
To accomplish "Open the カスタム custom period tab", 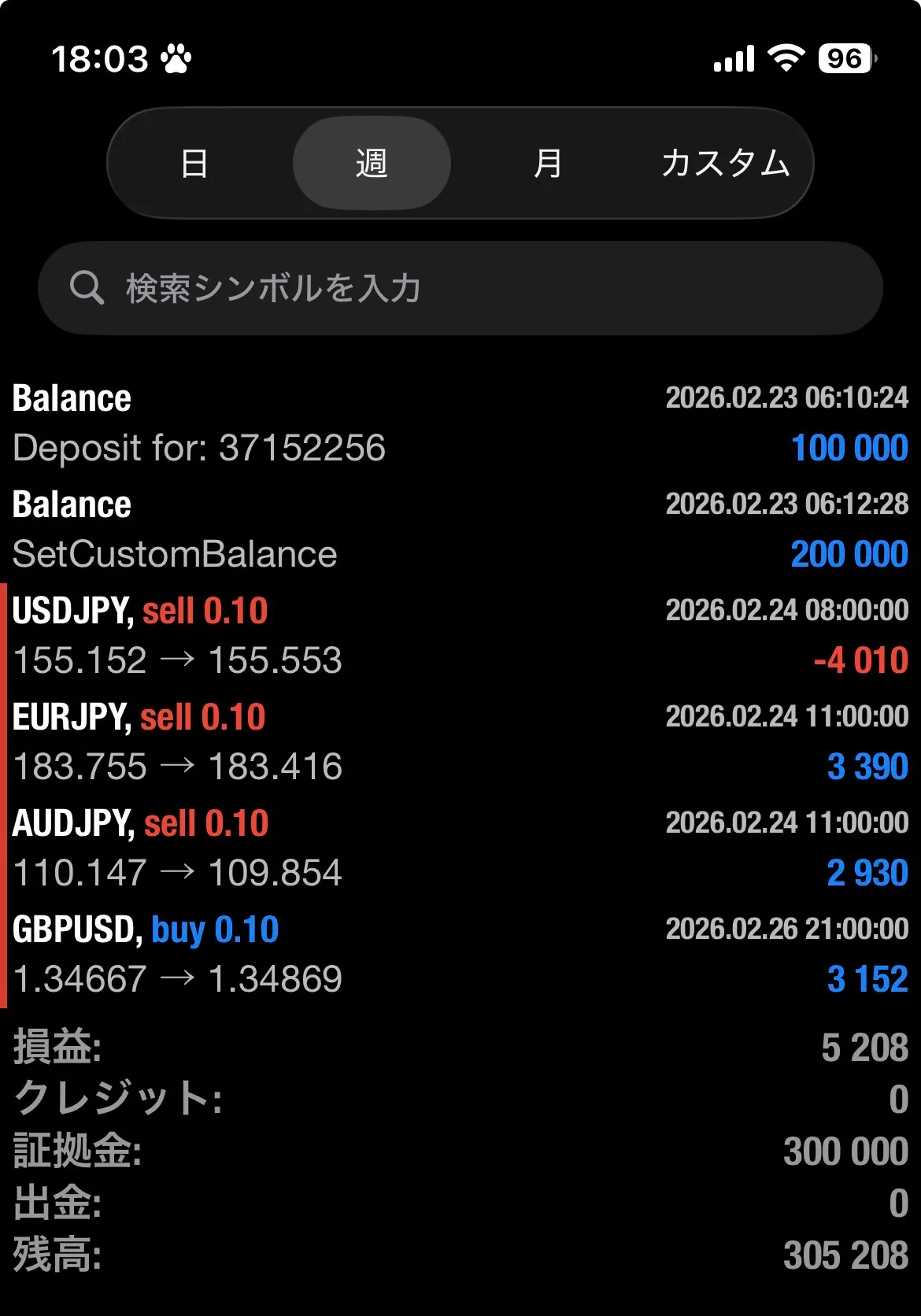I will [x=725, y=164].
